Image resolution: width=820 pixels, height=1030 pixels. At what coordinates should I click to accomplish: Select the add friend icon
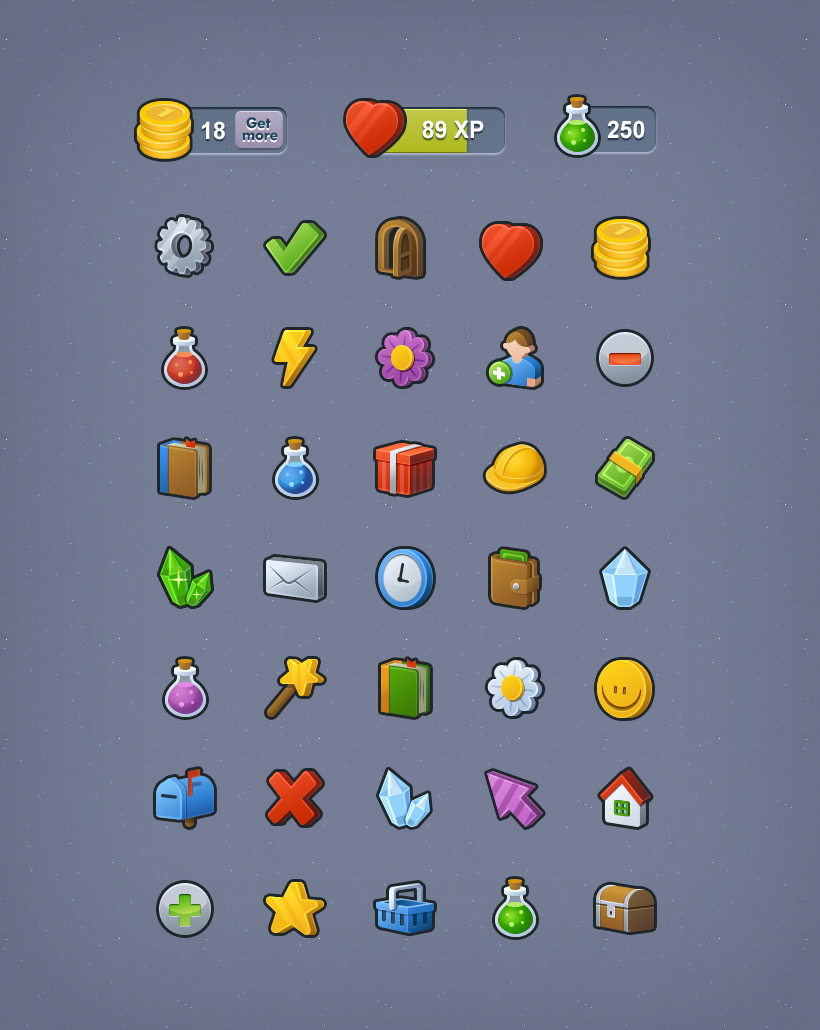(x=514, y=358)
